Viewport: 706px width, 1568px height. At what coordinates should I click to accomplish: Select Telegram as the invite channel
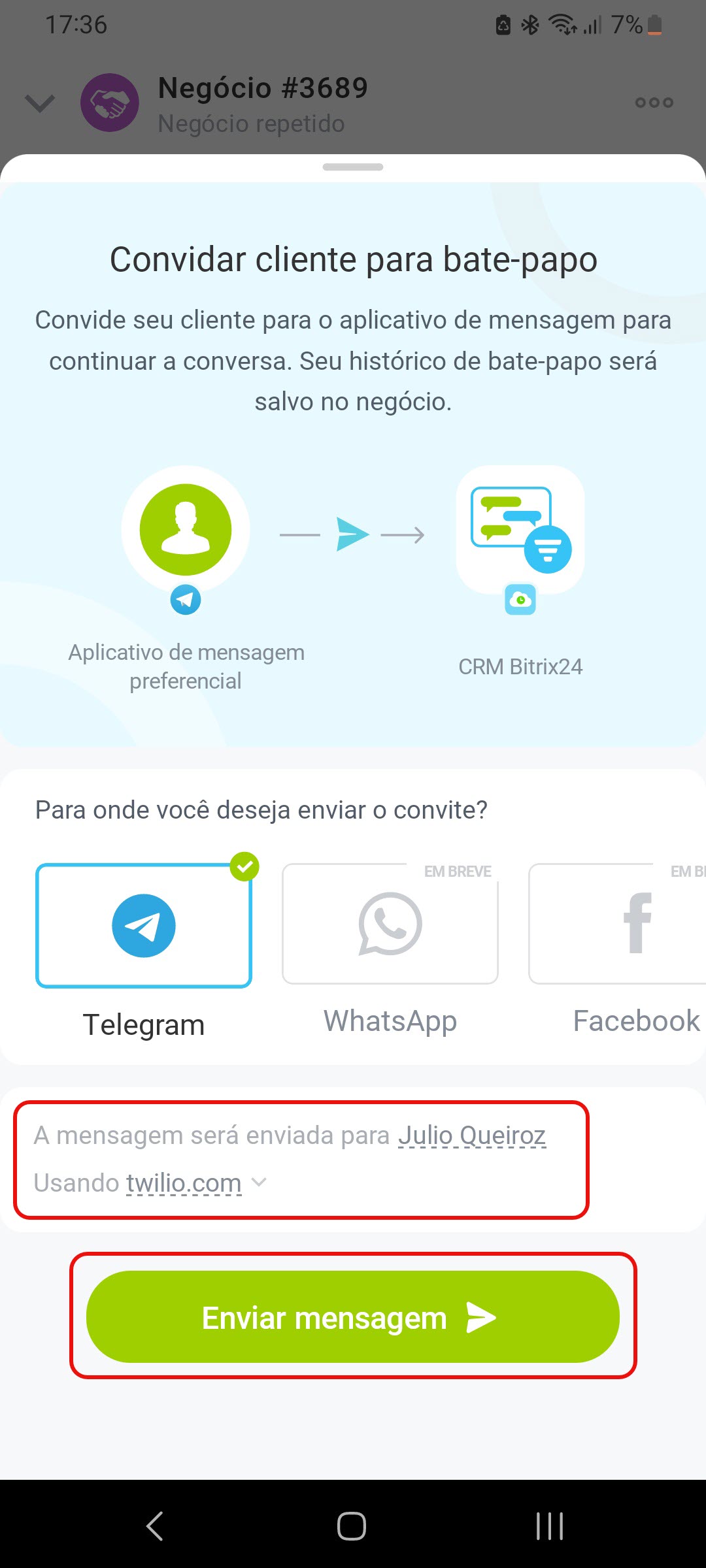144,925
